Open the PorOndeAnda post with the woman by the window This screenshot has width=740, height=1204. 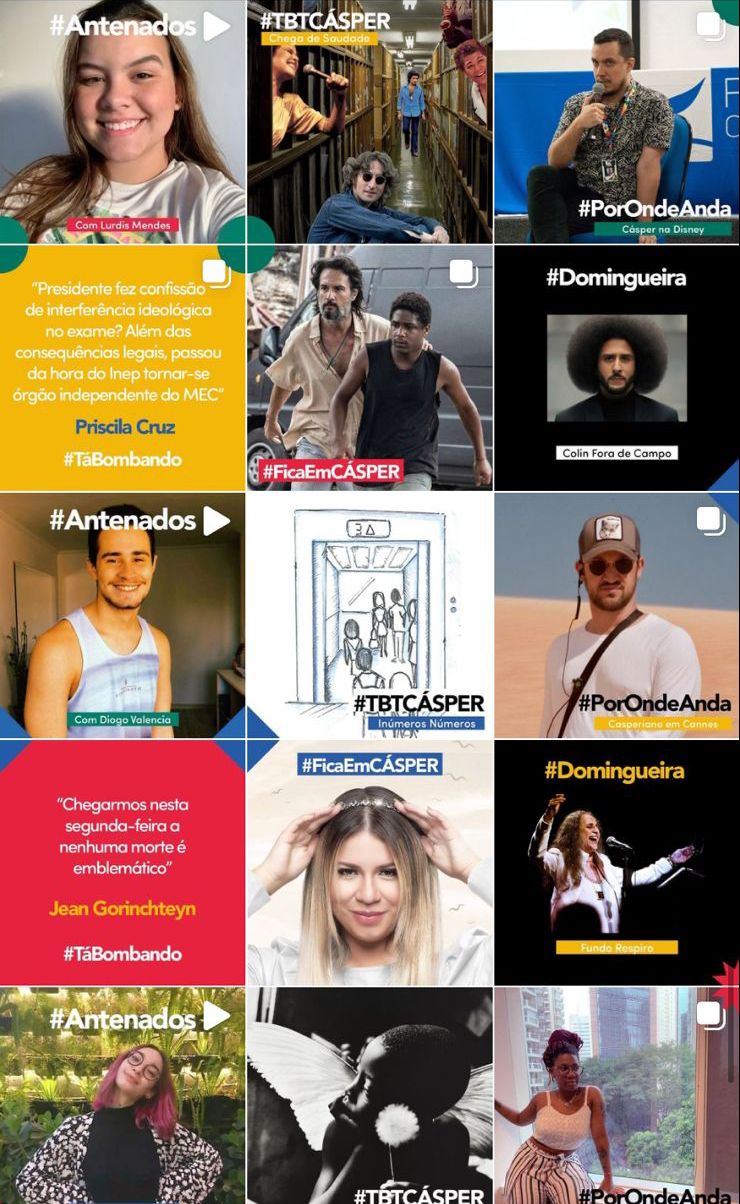click(617, 1095)
